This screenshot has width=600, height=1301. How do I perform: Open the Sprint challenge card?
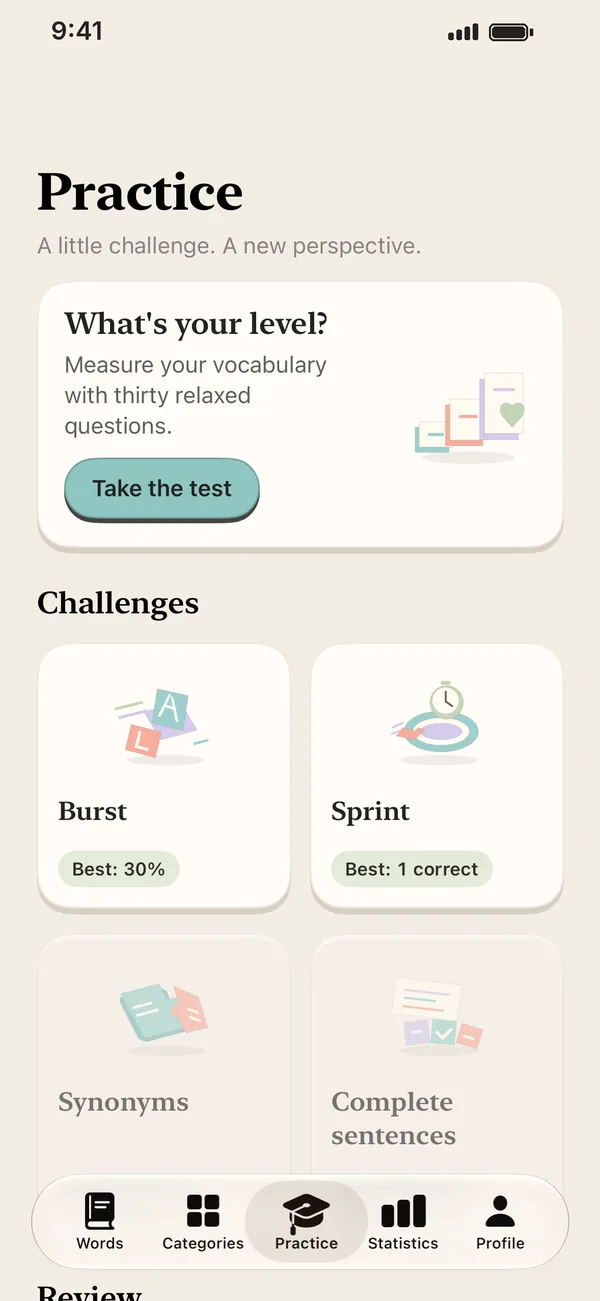(437, 777)
